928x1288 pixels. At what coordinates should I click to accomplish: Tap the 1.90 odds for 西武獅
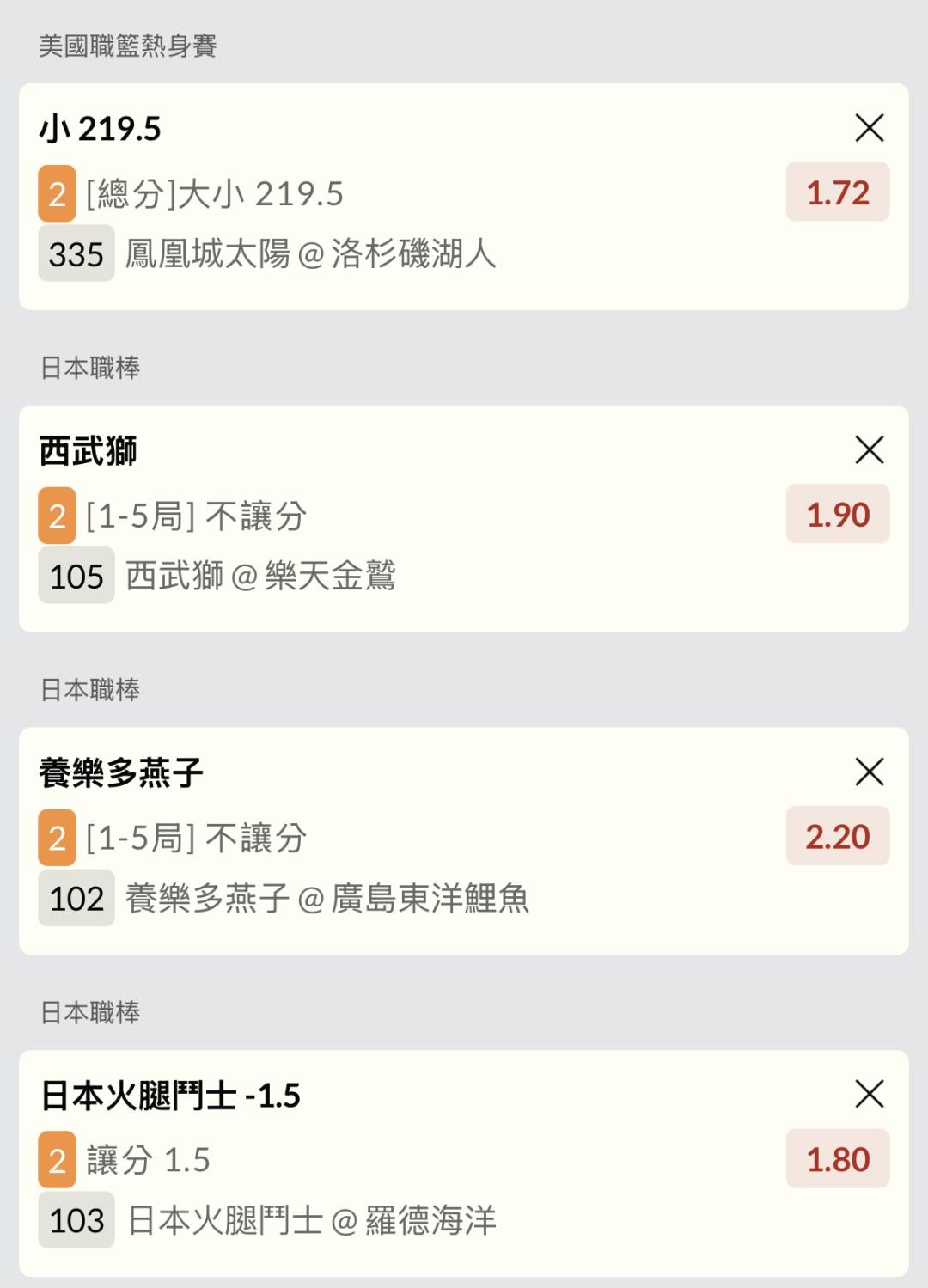pyautogui.click(x=837, y=515)
